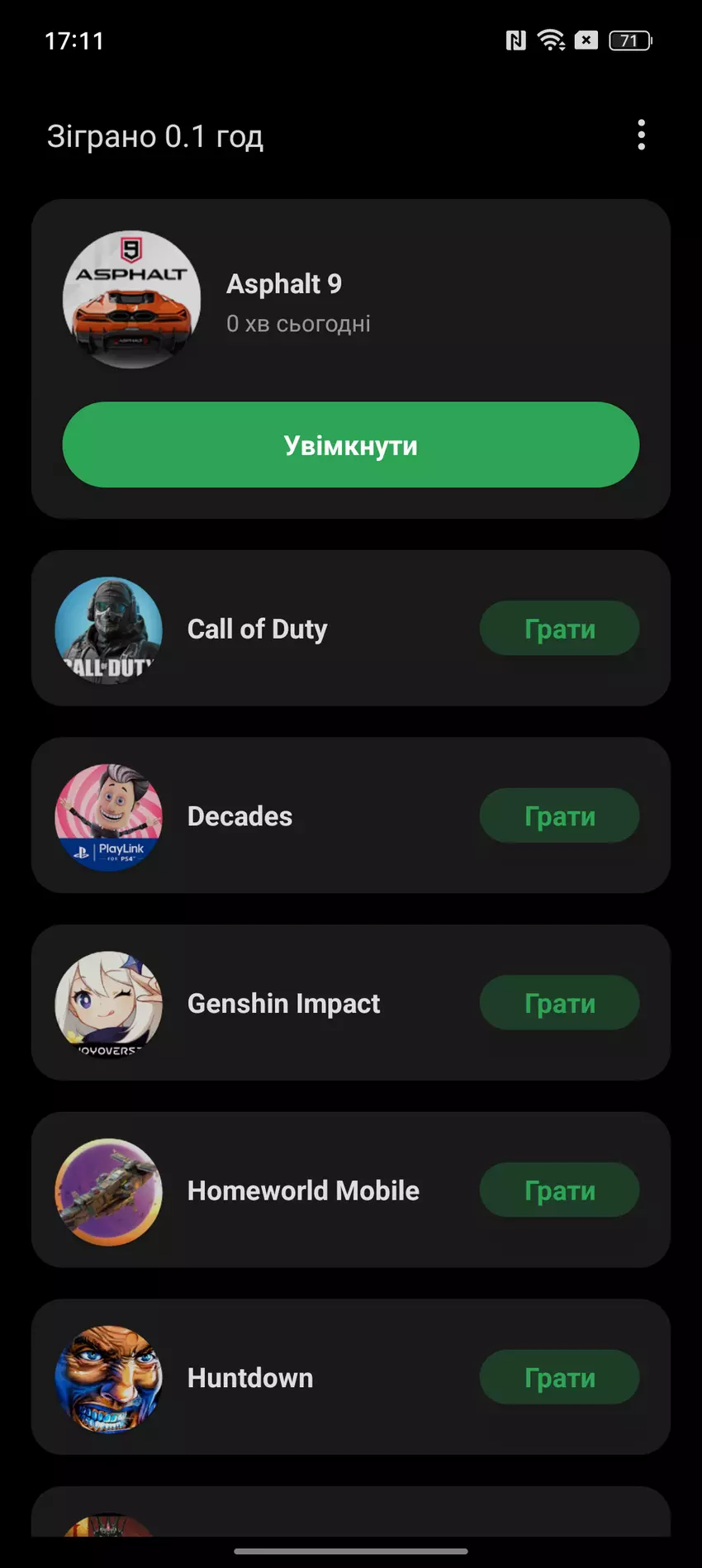Screen dimensions: 702x1568
Task: Launch Genshin Impact via its Грати button
Action: coord(558,1003)
